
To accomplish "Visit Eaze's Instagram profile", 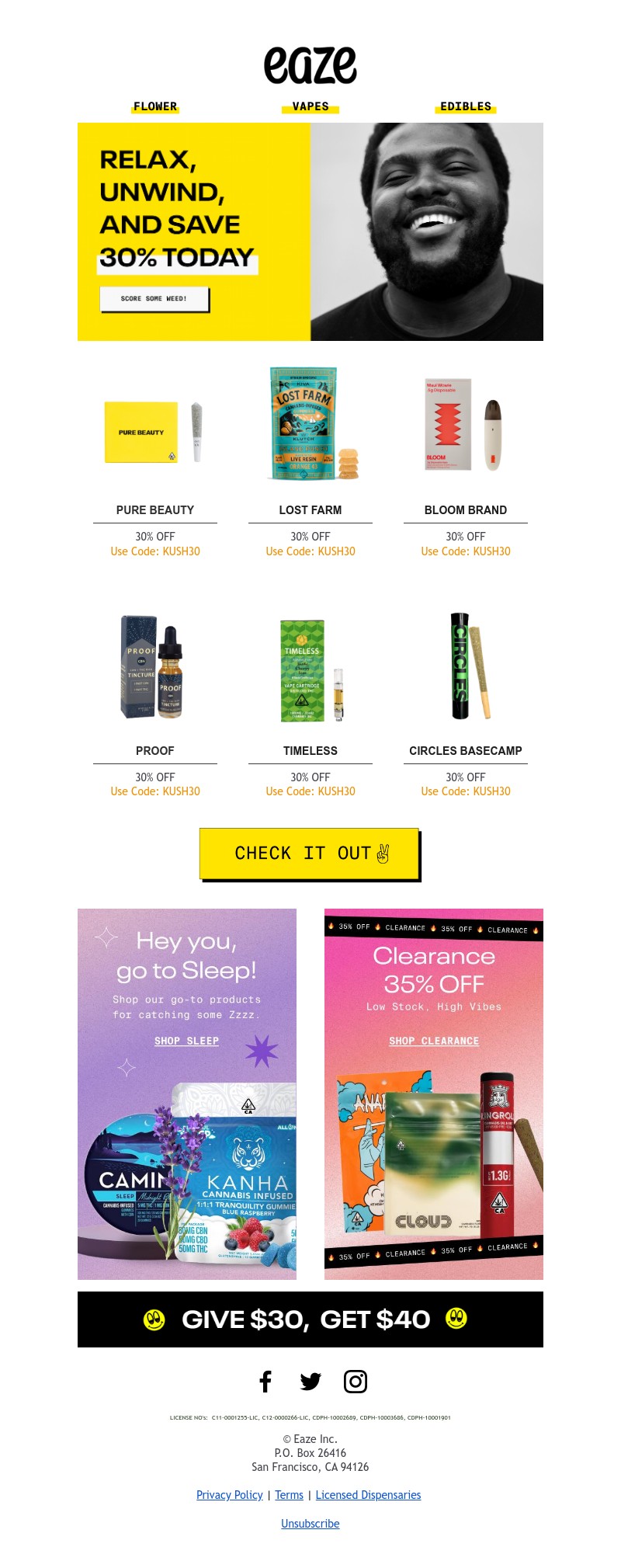I will [356, 1382].
